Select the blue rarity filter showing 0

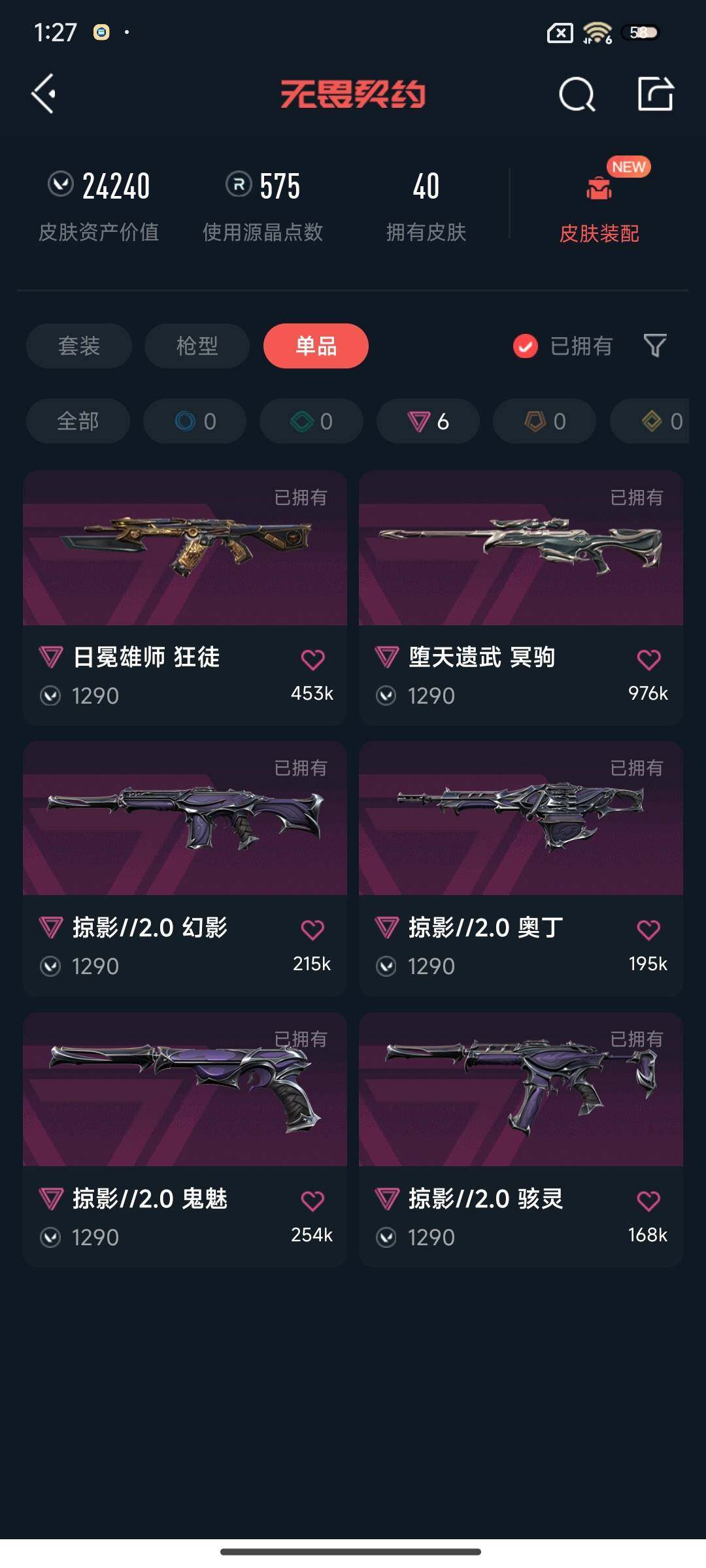(194, 421)
